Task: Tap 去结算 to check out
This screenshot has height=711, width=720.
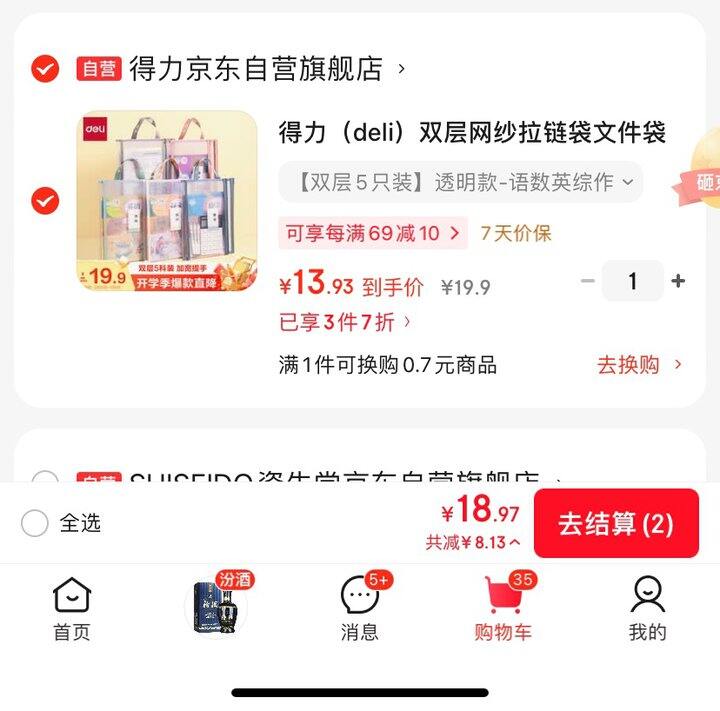Action: click(x=615, y=523)
